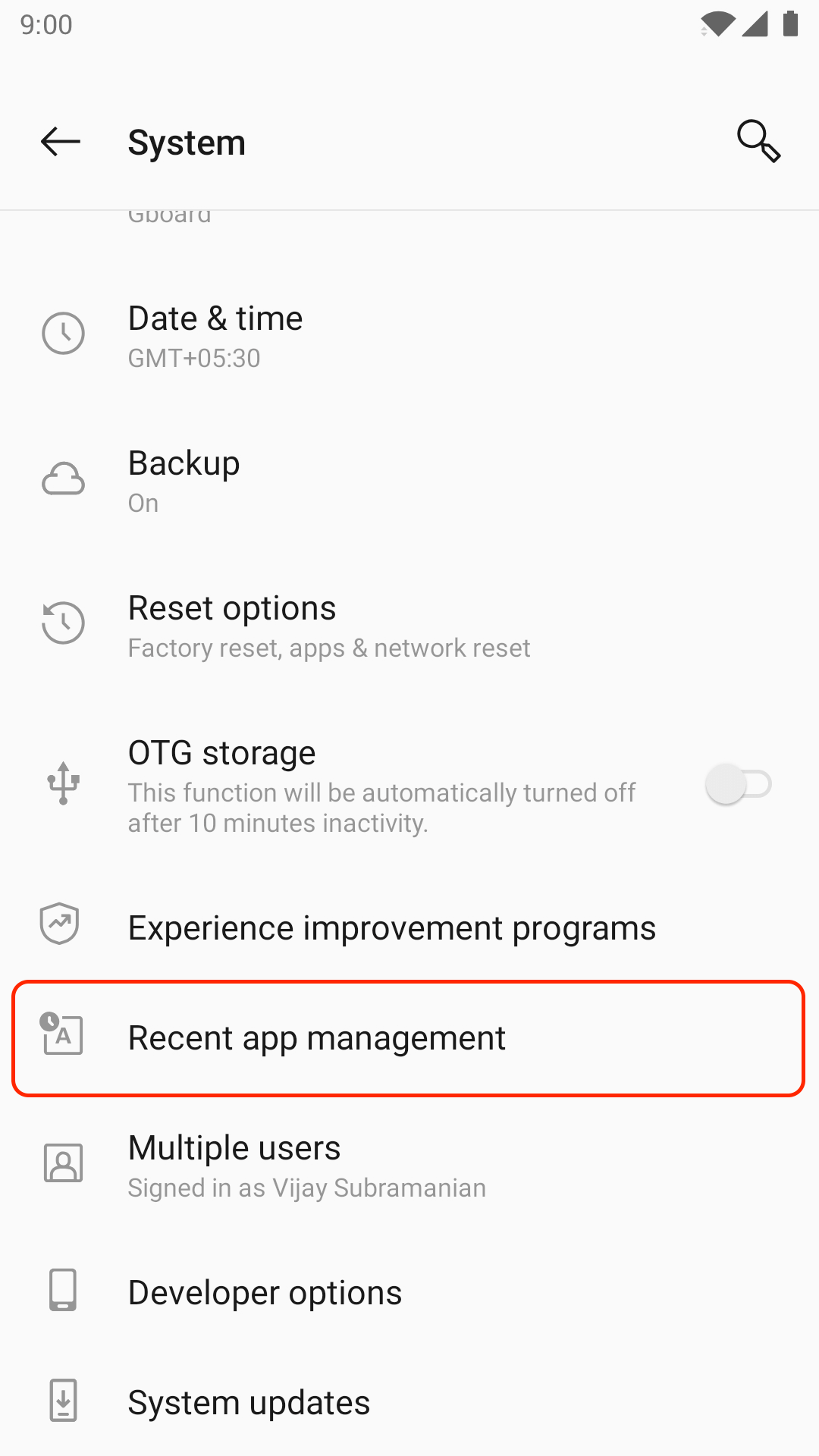Enable the OTG storage switch
This screenshot has height=1456, width=819.
(738, 784)
